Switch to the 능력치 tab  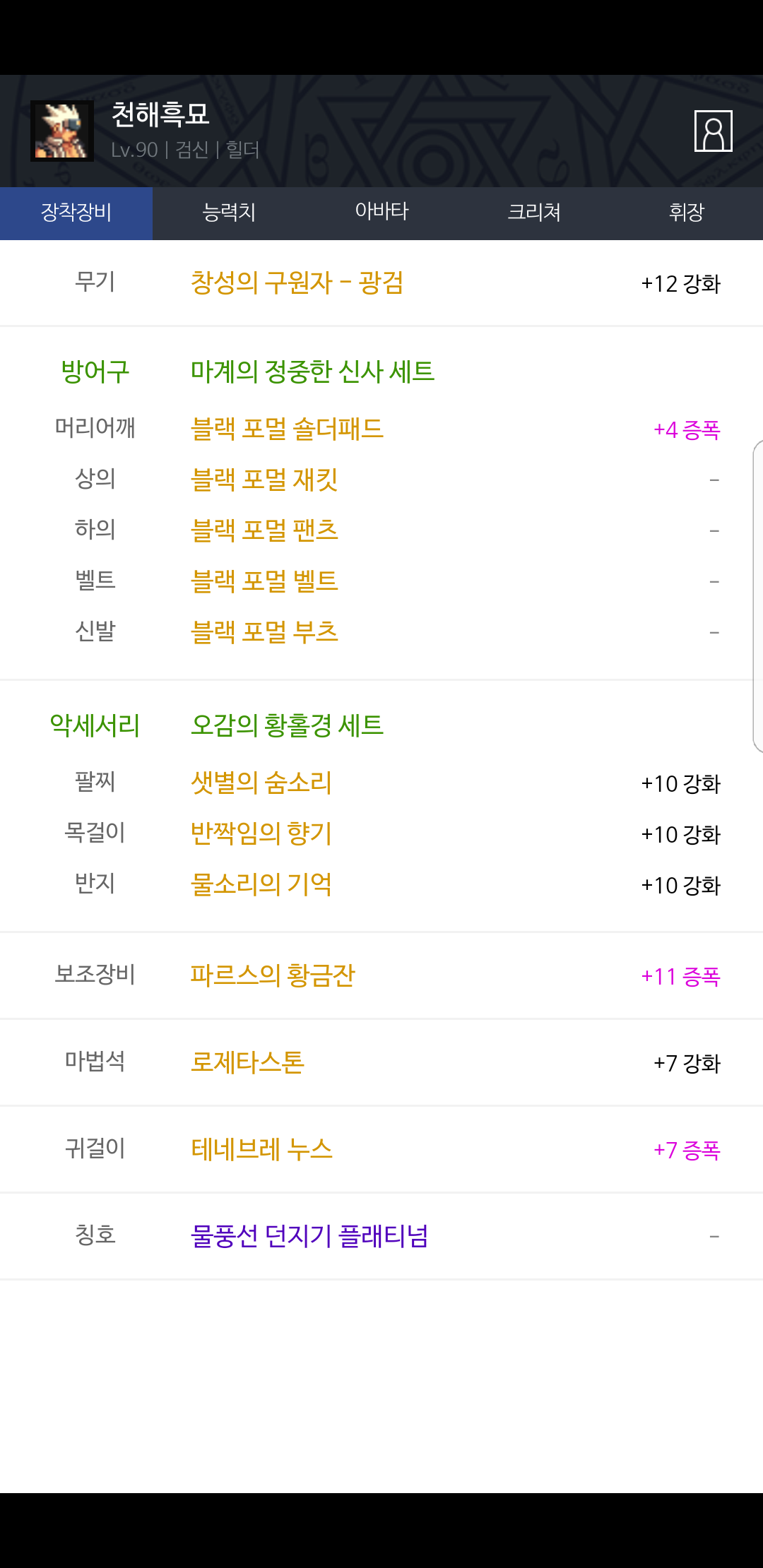coord(229,213)
